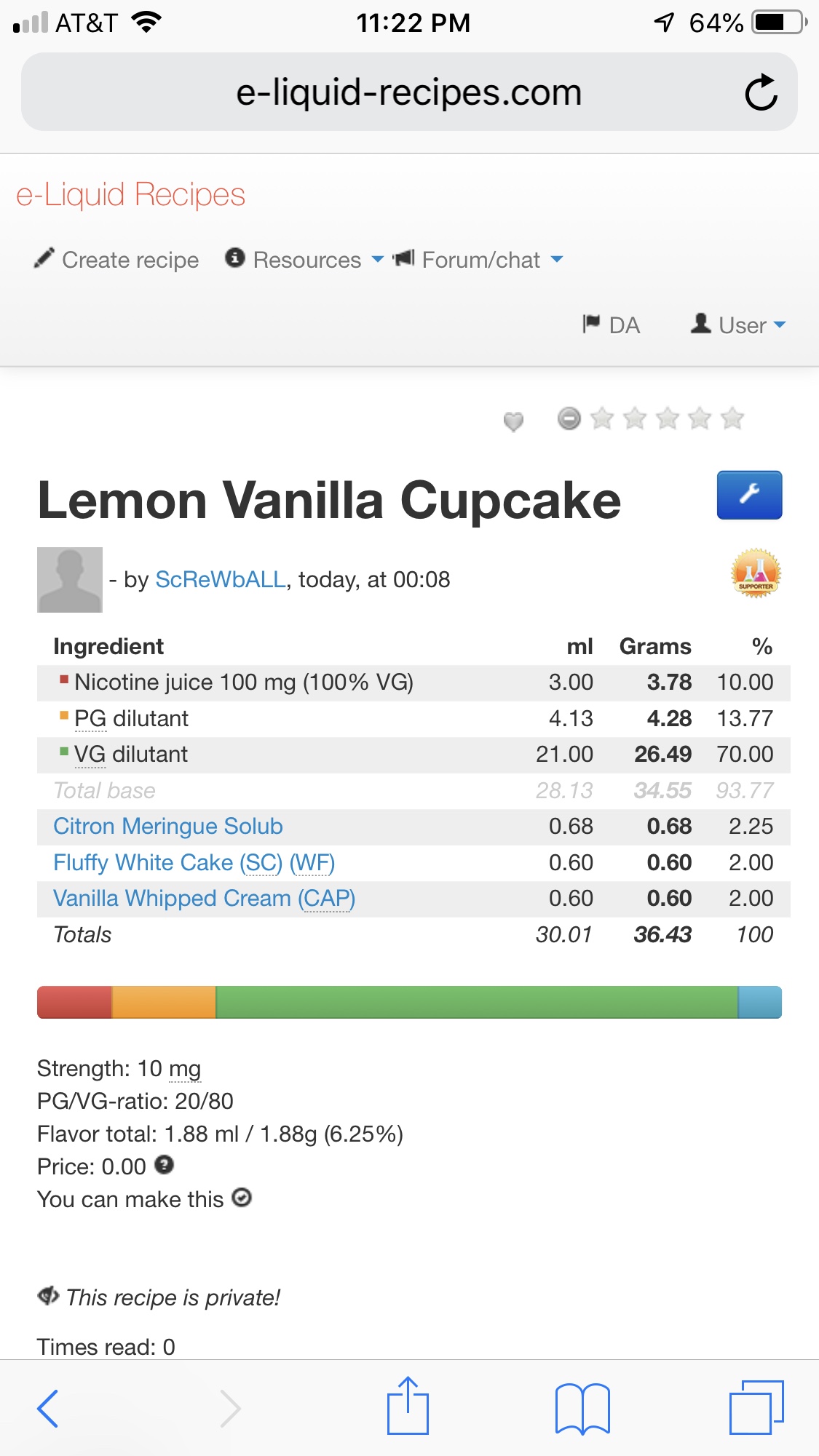
Task: Expand the User menu
Action: tap(739, 325)
